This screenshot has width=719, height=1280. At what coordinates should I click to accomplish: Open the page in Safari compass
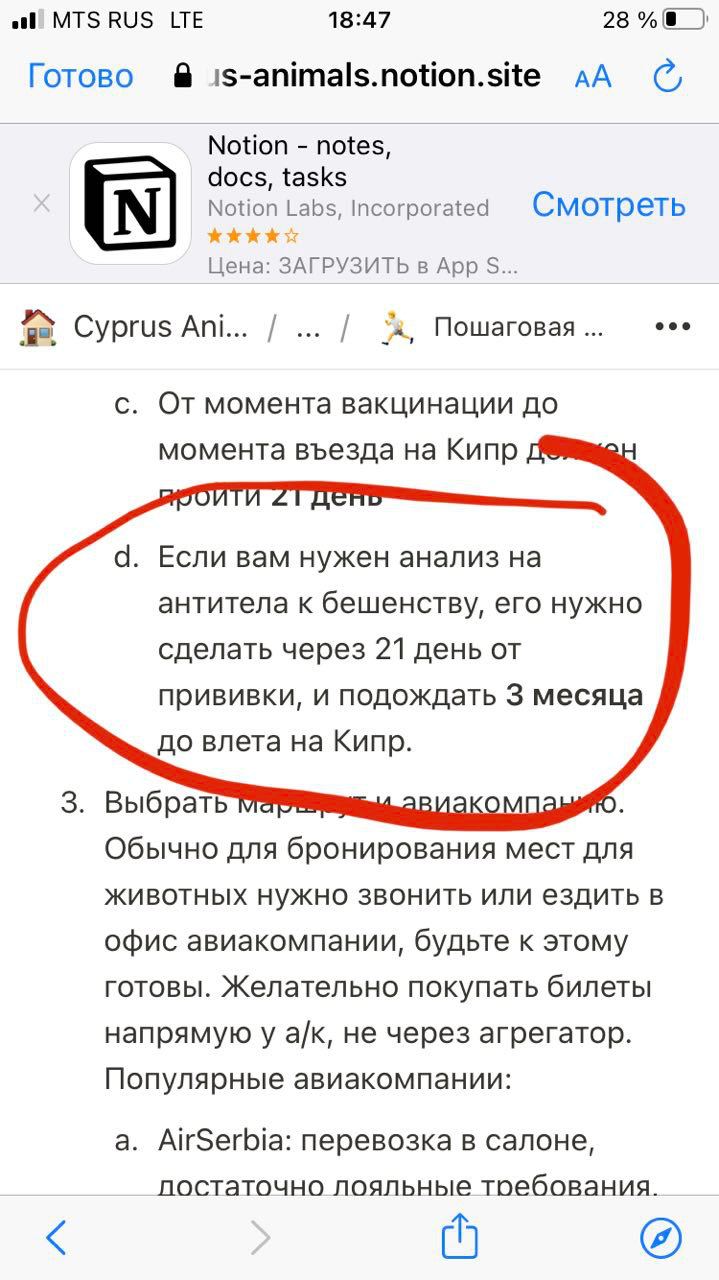coord(661,1237)
